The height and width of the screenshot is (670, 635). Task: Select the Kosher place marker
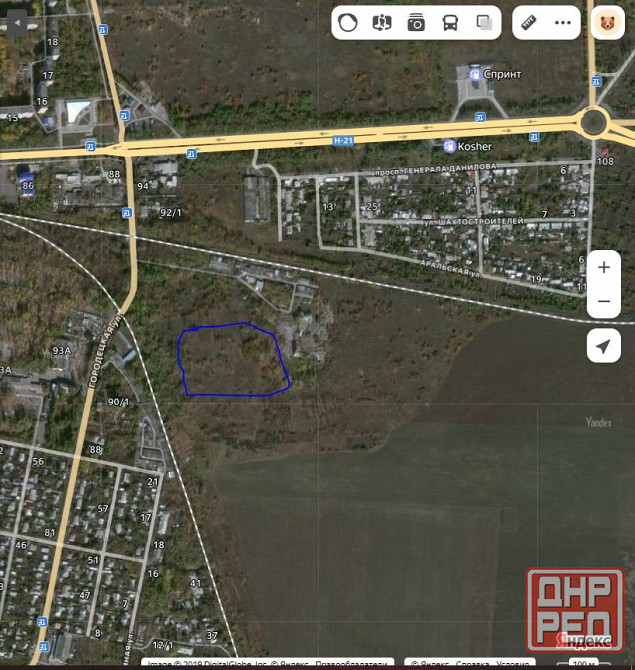[450, 146]
